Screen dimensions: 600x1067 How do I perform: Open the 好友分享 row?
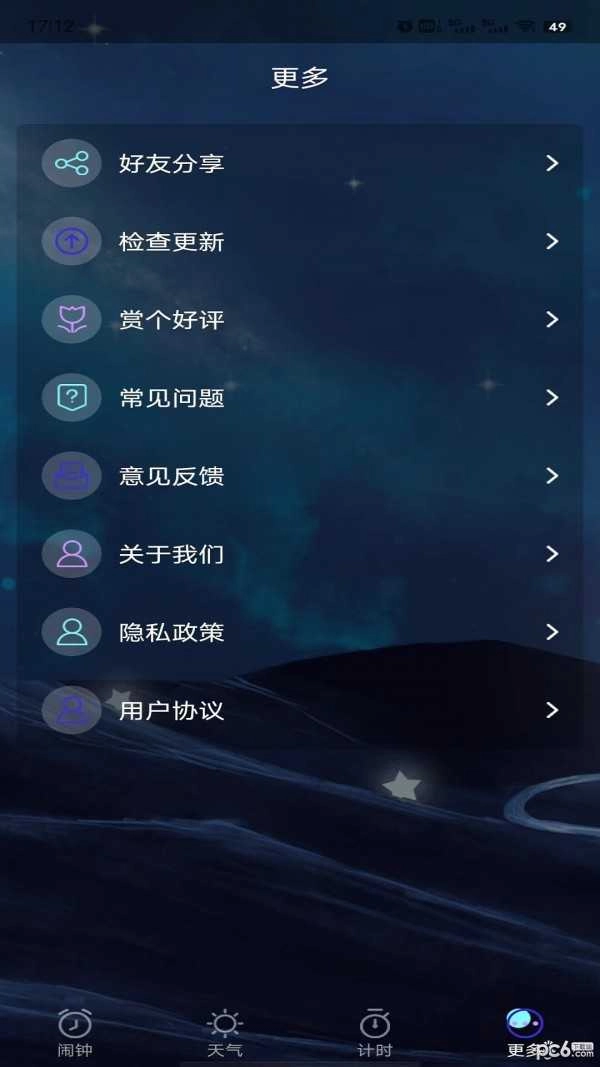coord(300,163)
